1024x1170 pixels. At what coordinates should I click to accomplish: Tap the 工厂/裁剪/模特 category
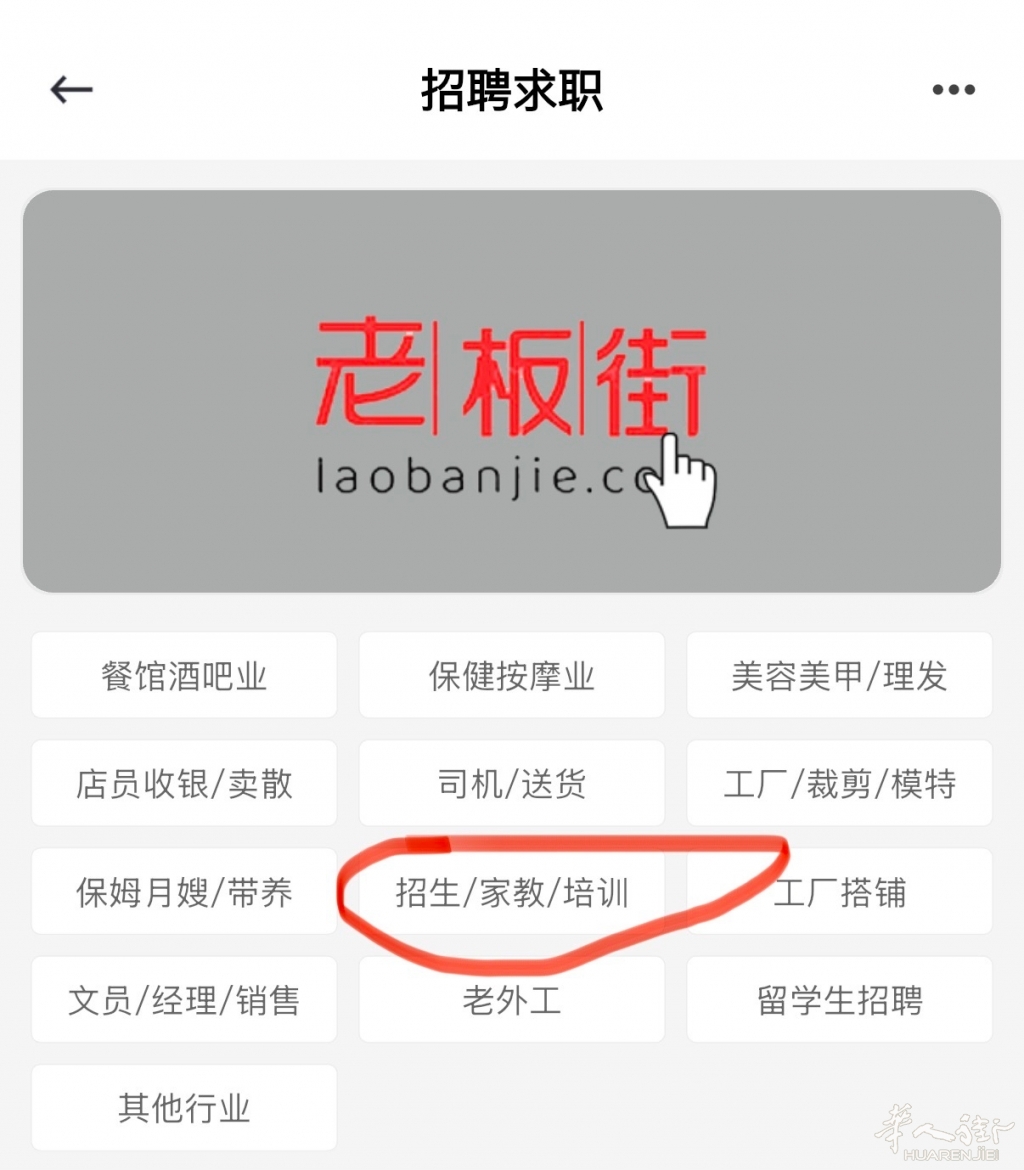[839, 783]
